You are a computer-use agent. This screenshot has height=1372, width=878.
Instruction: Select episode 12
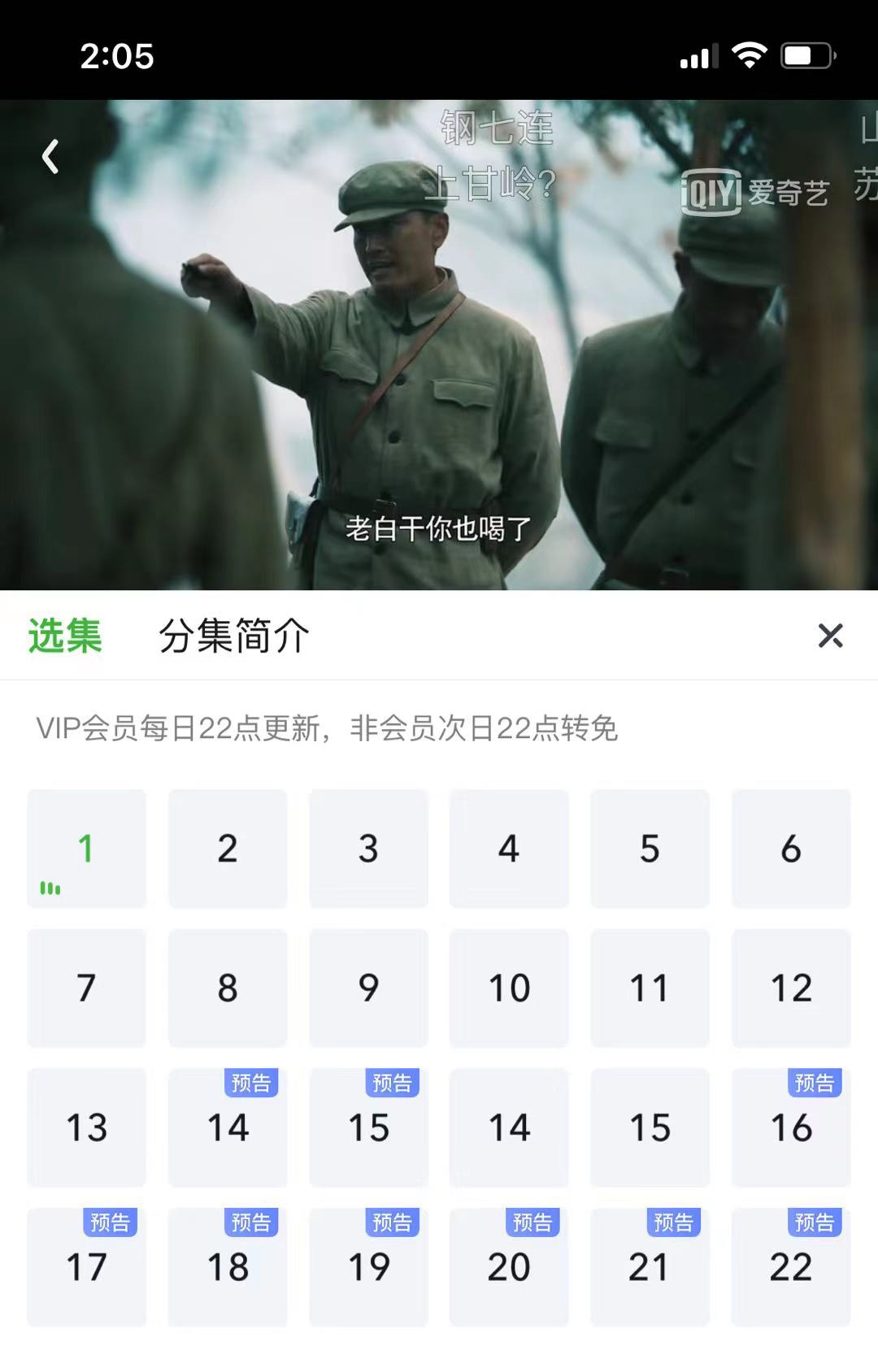790,988
